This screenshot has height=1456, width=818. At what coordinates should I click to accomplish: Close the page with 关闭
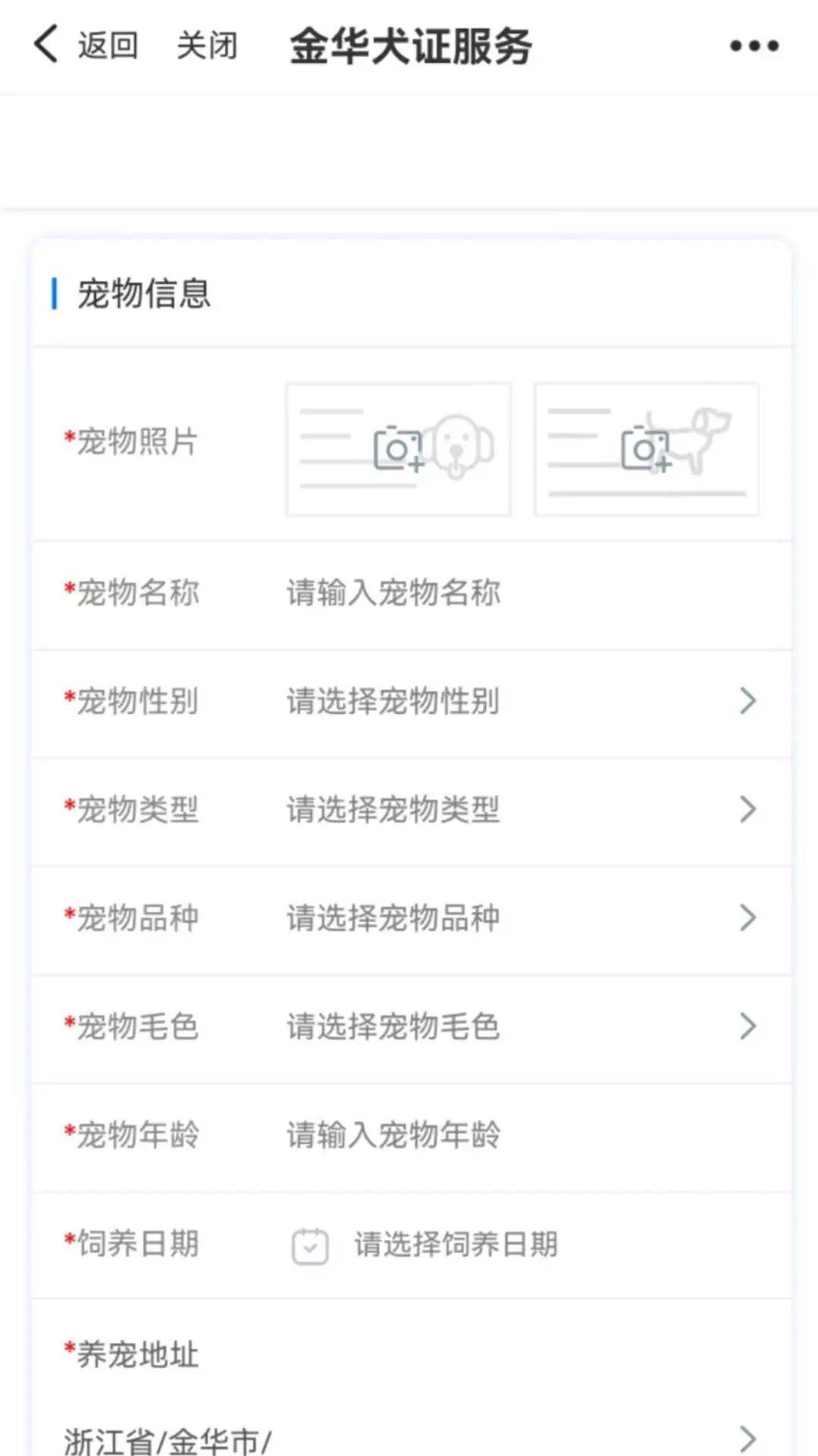click(x=207, y=45)
